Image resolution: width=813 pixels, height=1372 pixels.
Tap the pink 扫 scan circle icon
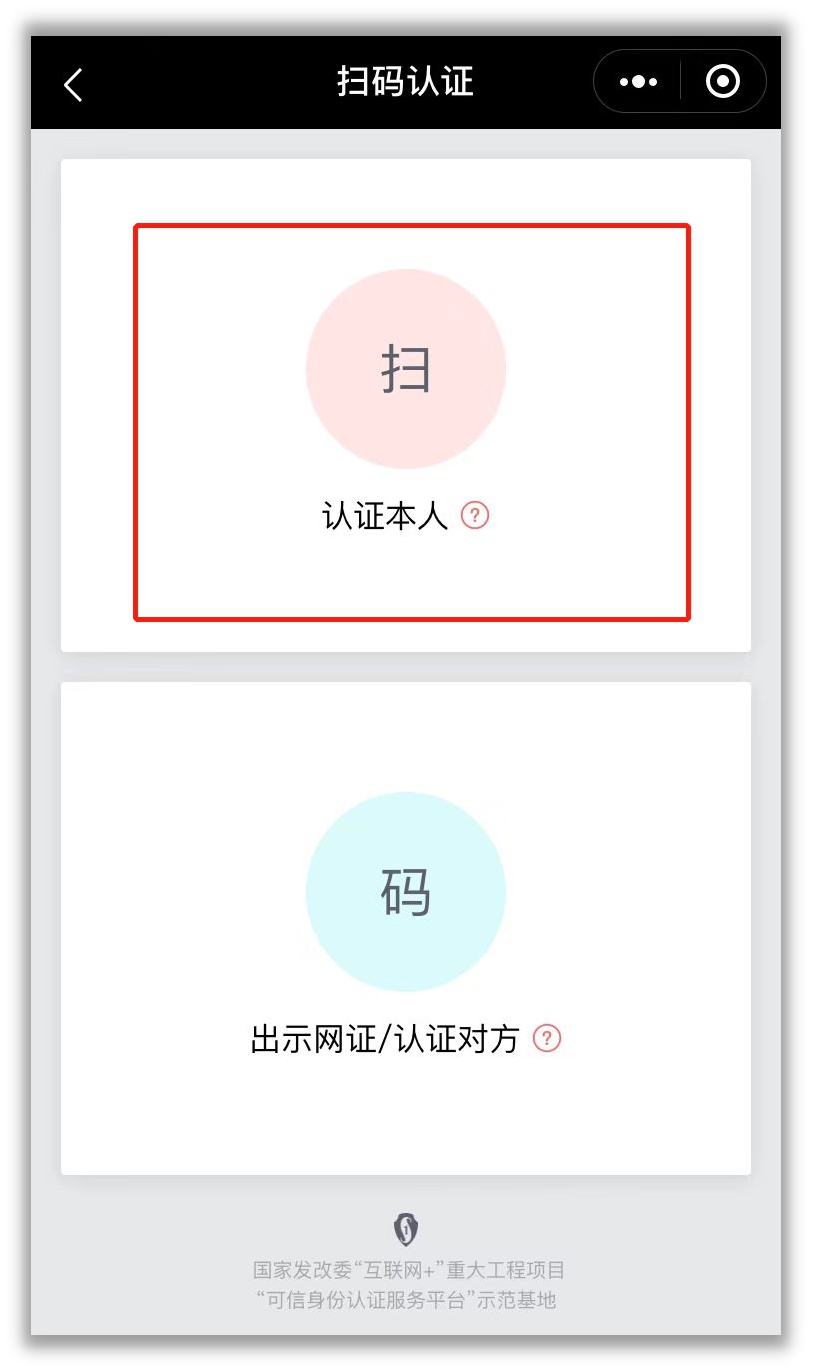pyautogui.click(x=406, y=366)
